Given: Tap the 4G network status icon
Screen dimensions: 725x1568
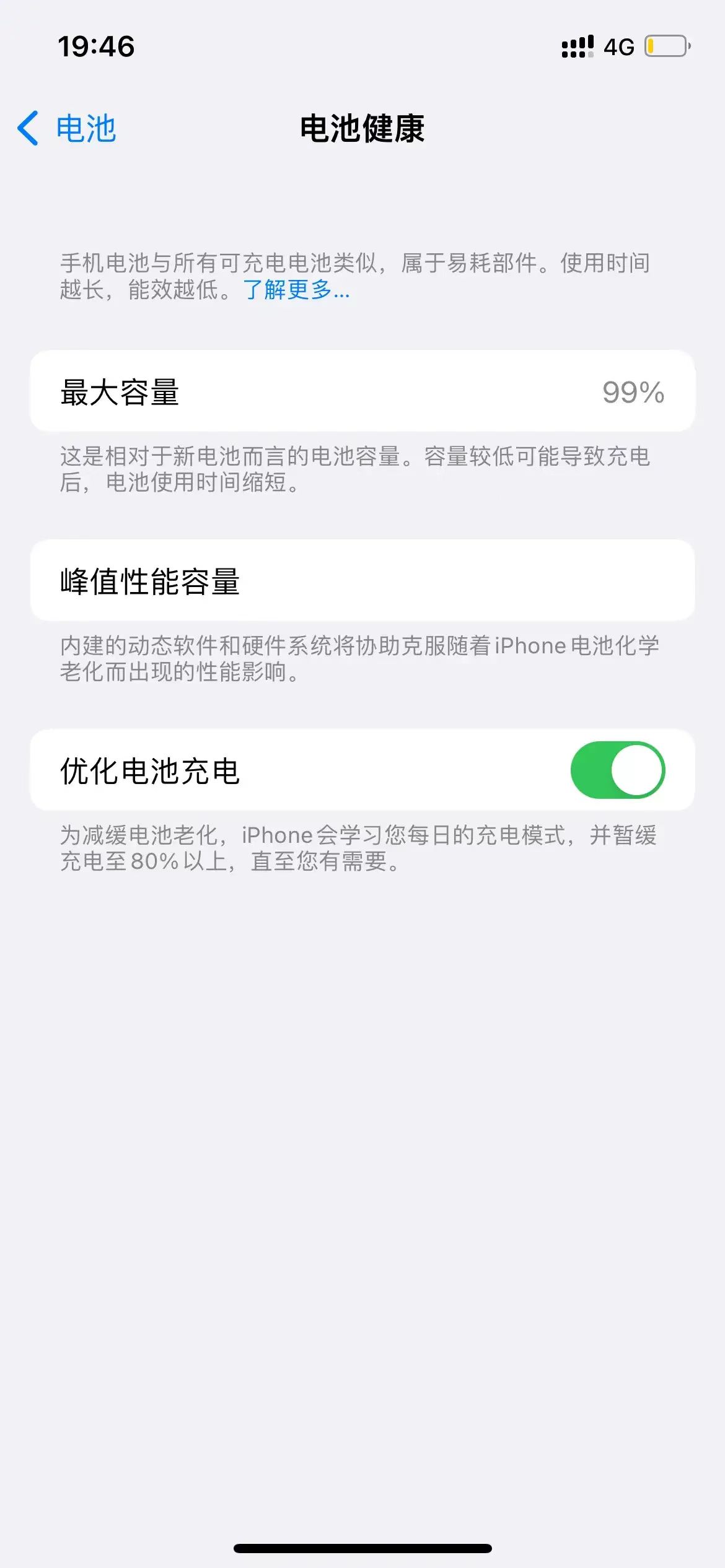Looking at the screenshot, I should tap(620, 47).
